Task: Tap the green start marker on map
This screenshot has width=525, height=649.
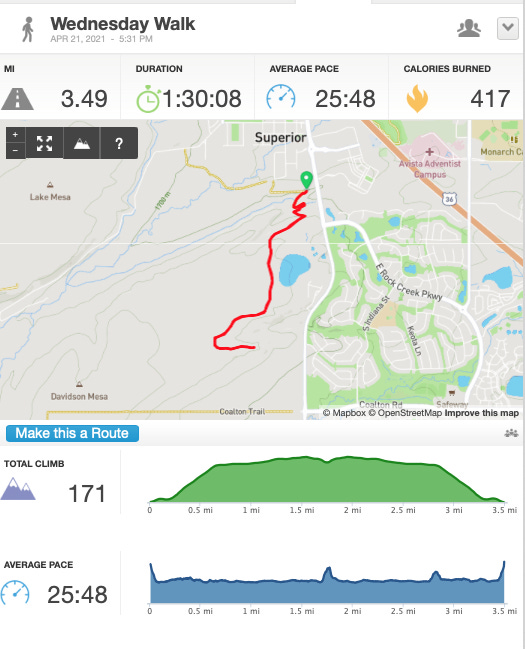Action: click(306, 181)
